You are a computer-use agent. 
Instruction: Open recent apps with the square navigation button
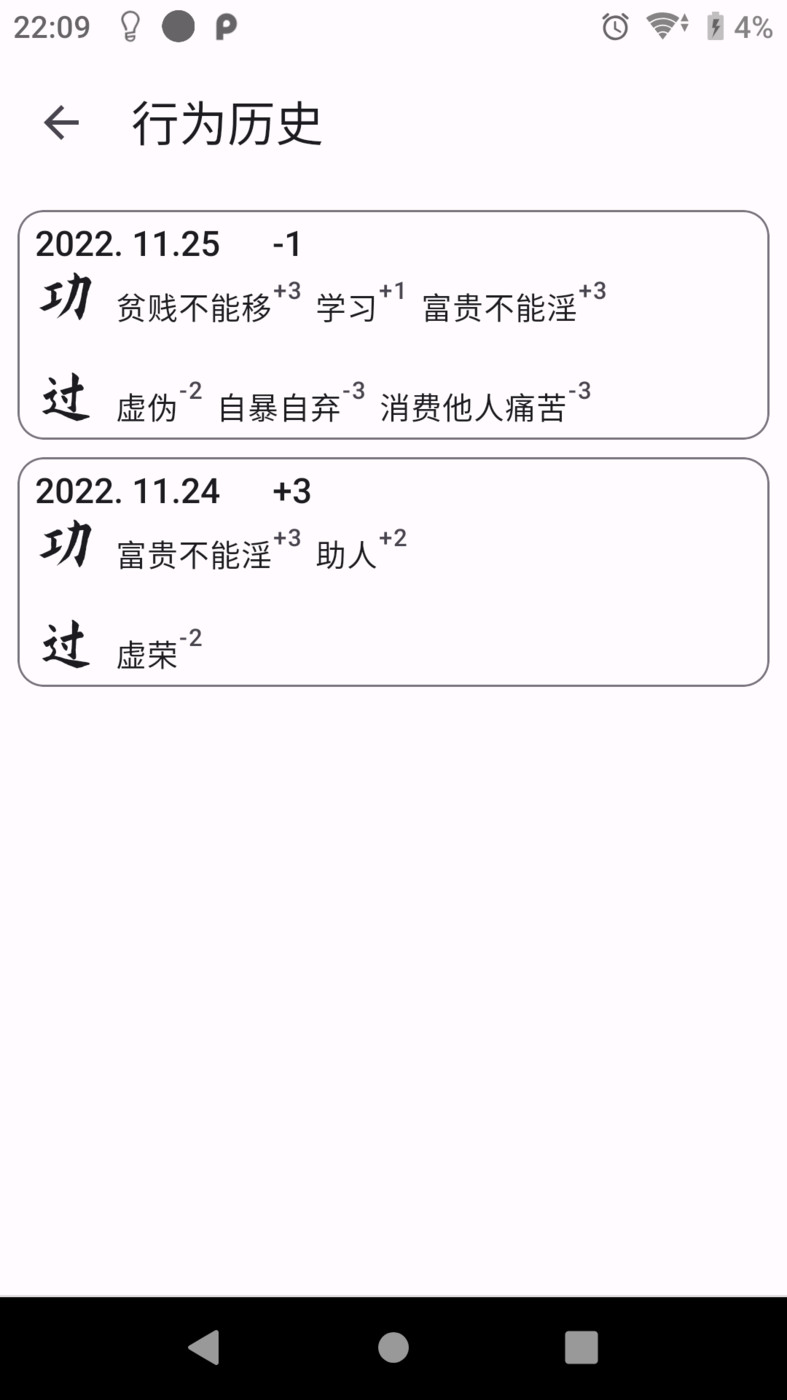(581, 1347)
